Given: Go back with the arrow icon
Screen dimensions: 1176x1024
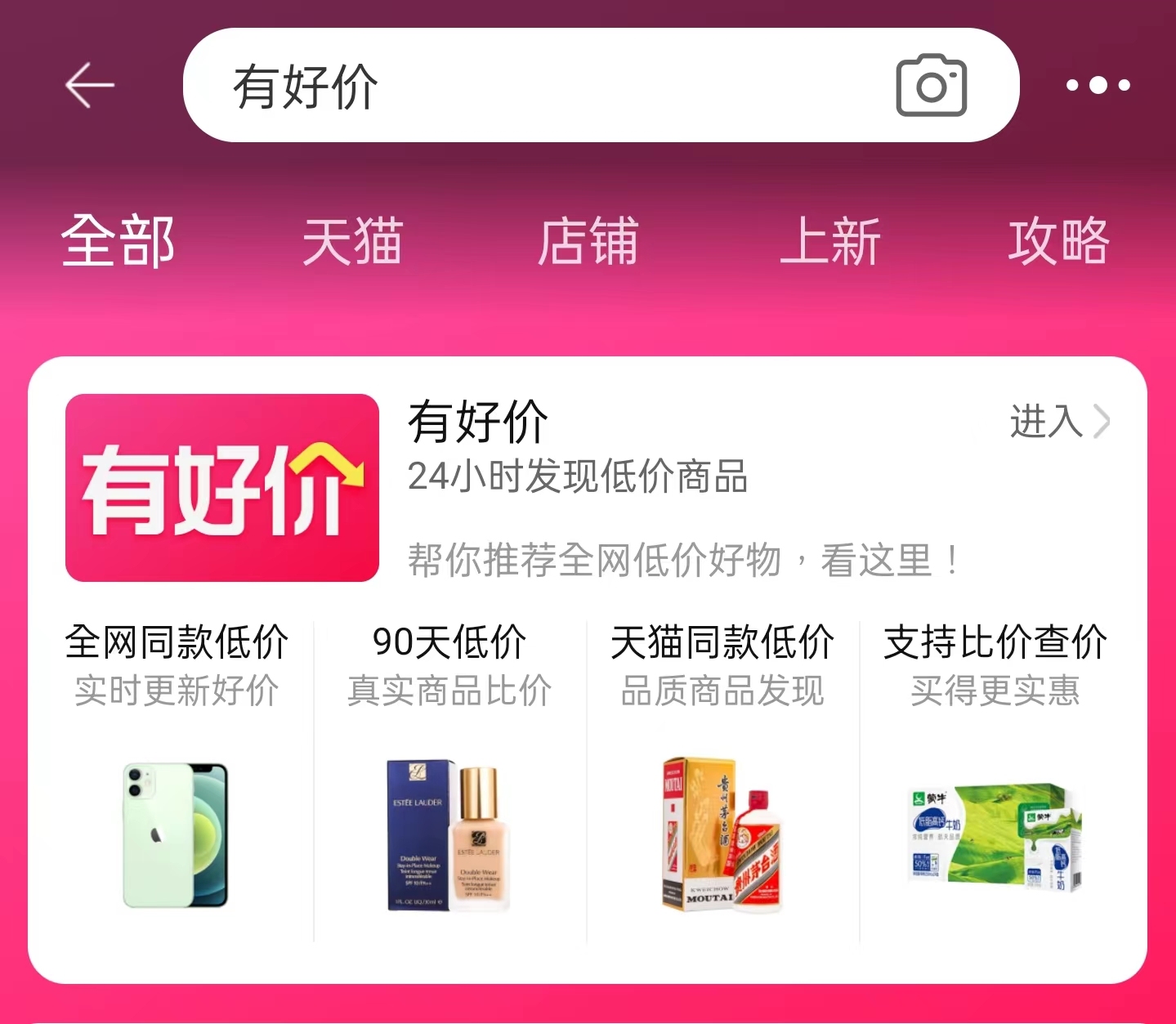Looking at the screenshot, I should (x=89, y=85).
